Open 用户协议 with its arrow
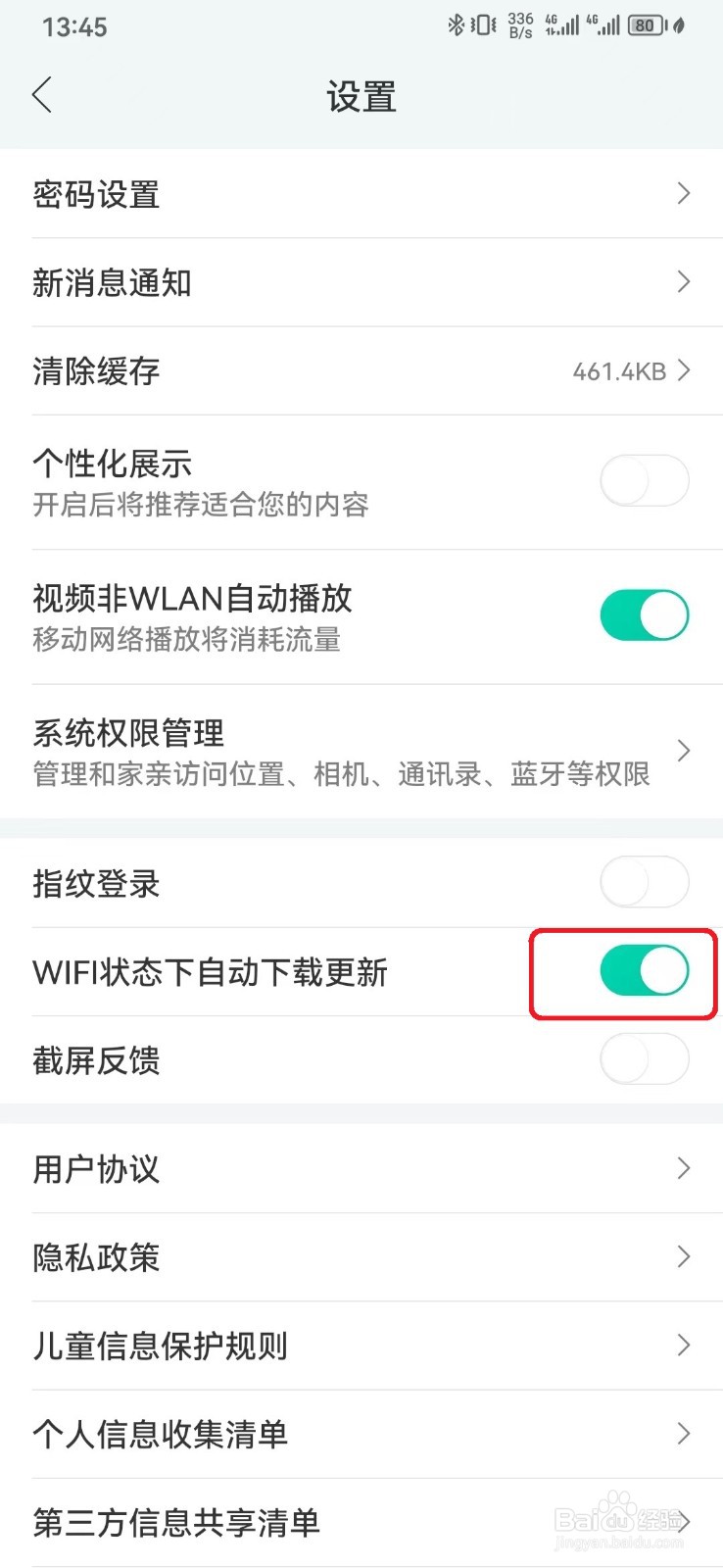This screenshot has height=1568, width=723. coord(684,1168)
